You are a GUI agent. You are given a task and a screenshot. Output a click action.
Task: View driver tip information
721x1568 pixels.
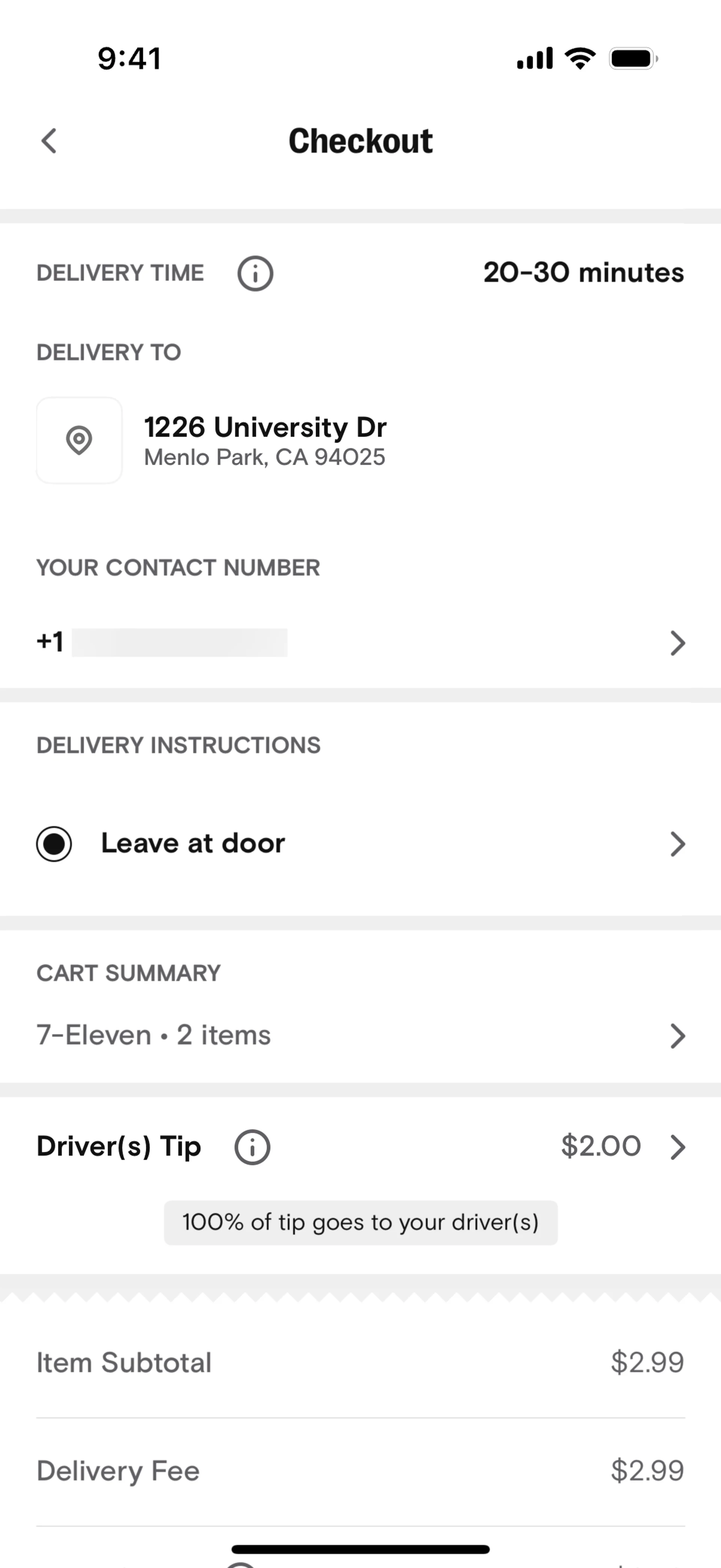tap(252, 1147)
